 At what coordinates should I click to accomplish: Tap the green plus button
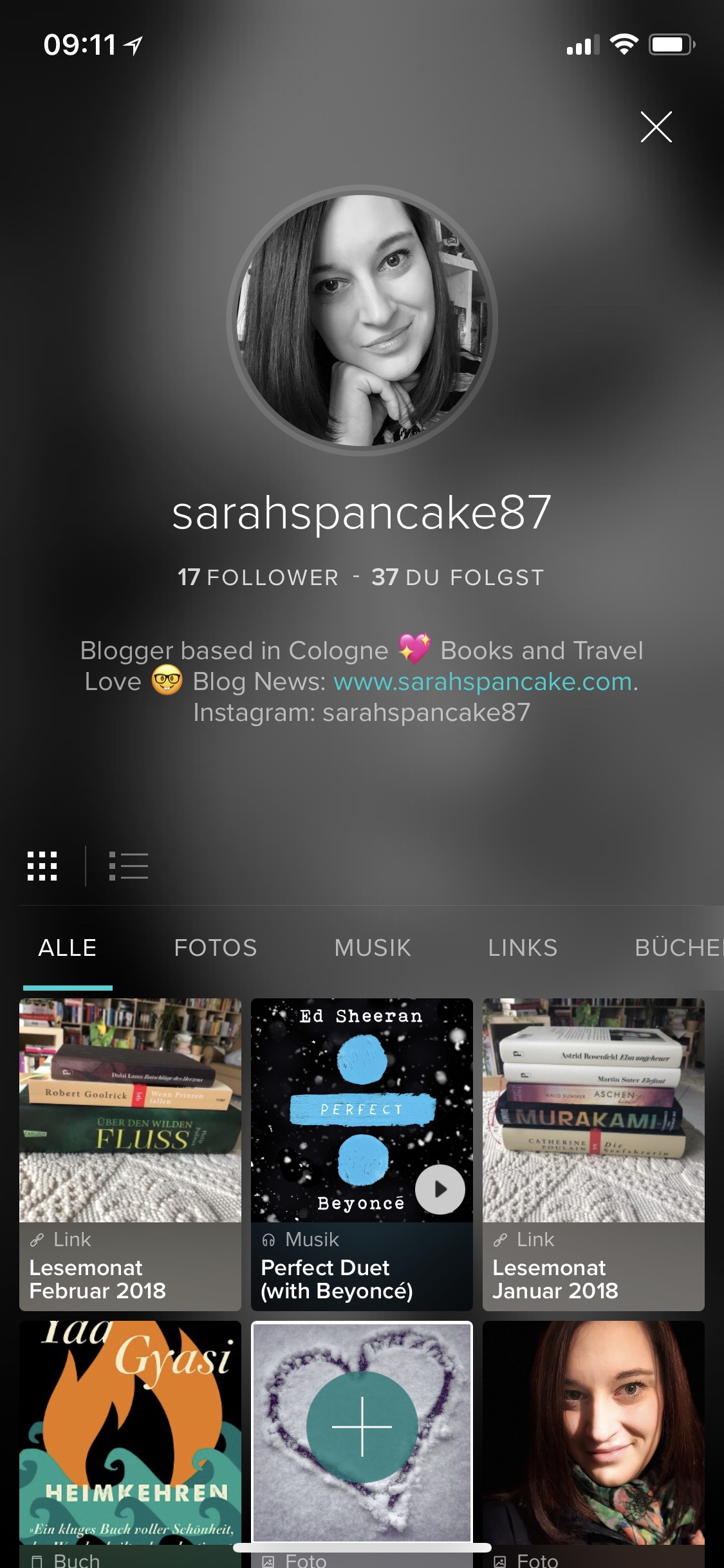362,1426
